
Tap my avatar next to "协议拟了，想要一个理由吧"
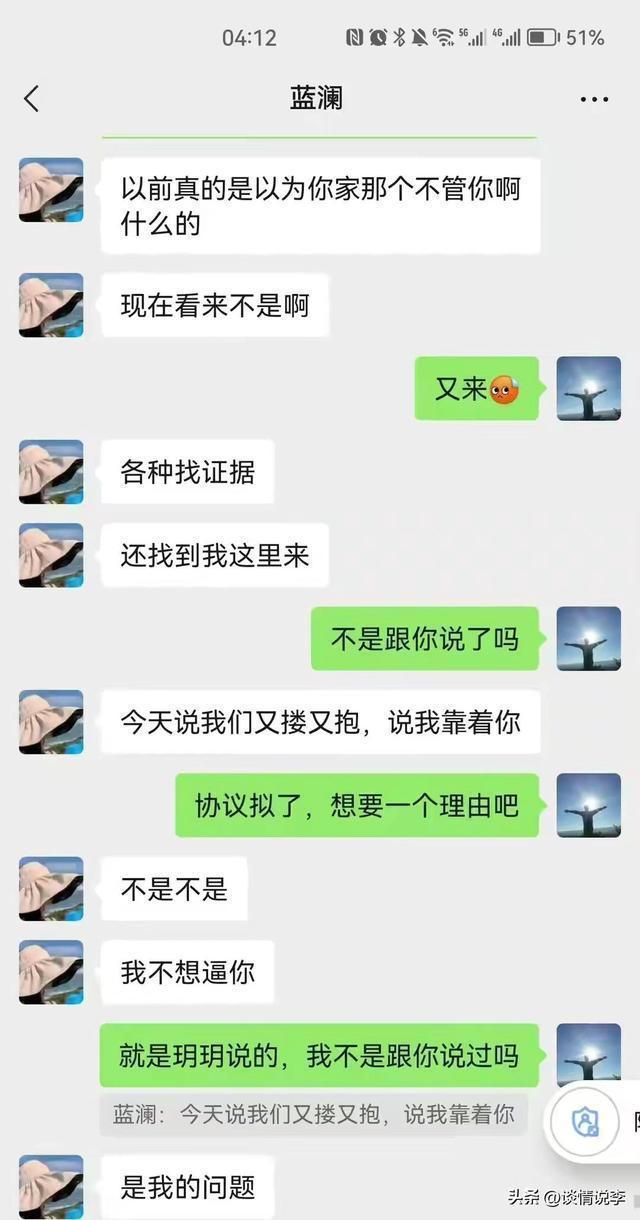click(588, 805)
